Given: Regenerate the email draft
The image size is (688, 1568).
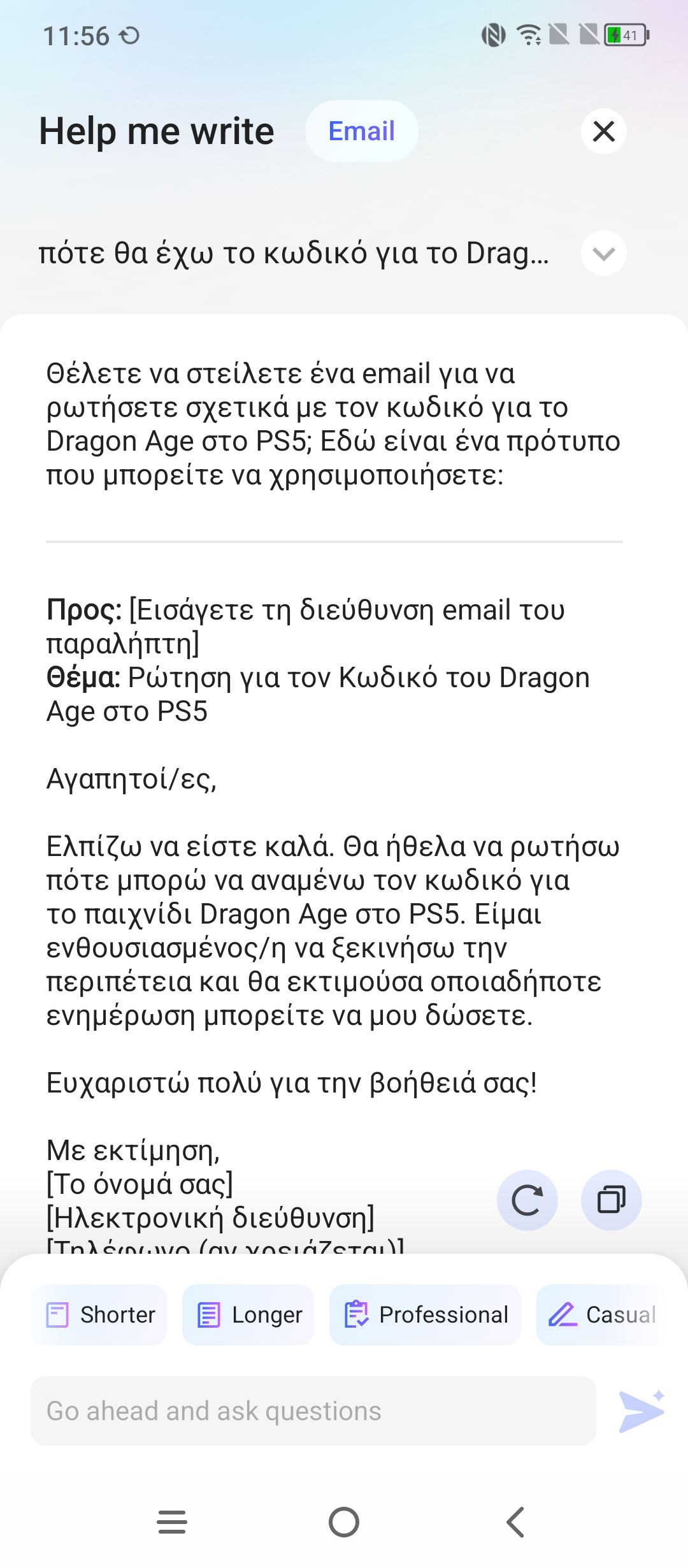Looking at the screenshot, I should [x=527, y=1200].
